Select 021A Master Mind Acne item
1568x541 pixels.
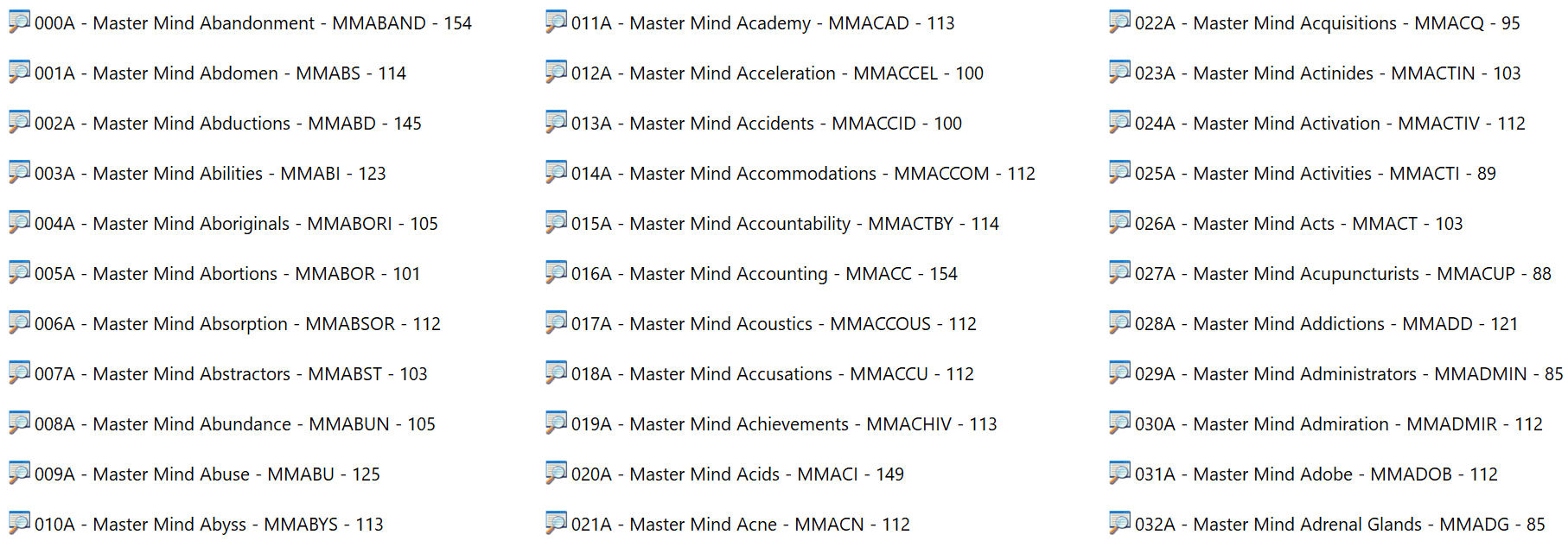740,525
